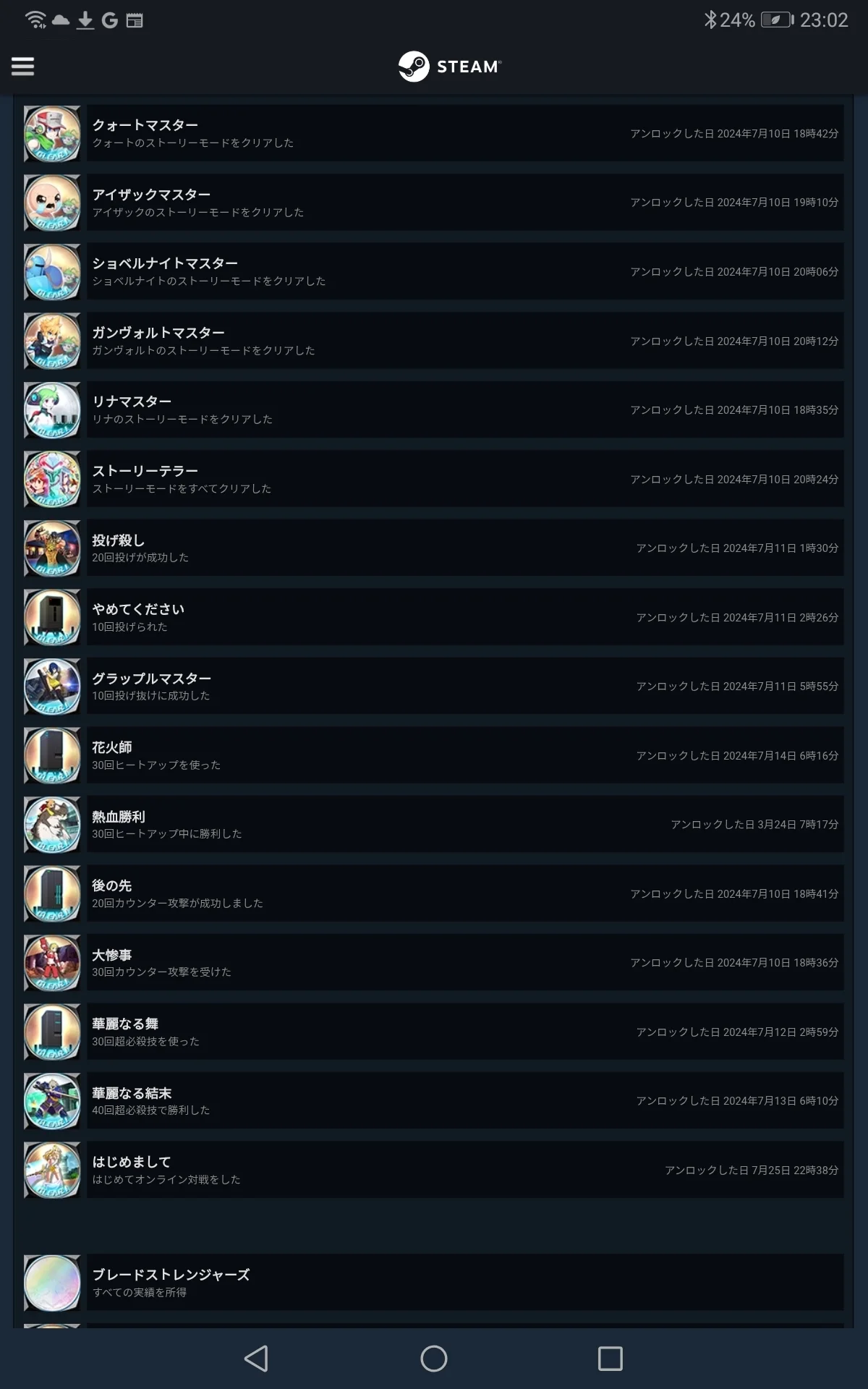Open the recent apps view

click(610, 1359)
